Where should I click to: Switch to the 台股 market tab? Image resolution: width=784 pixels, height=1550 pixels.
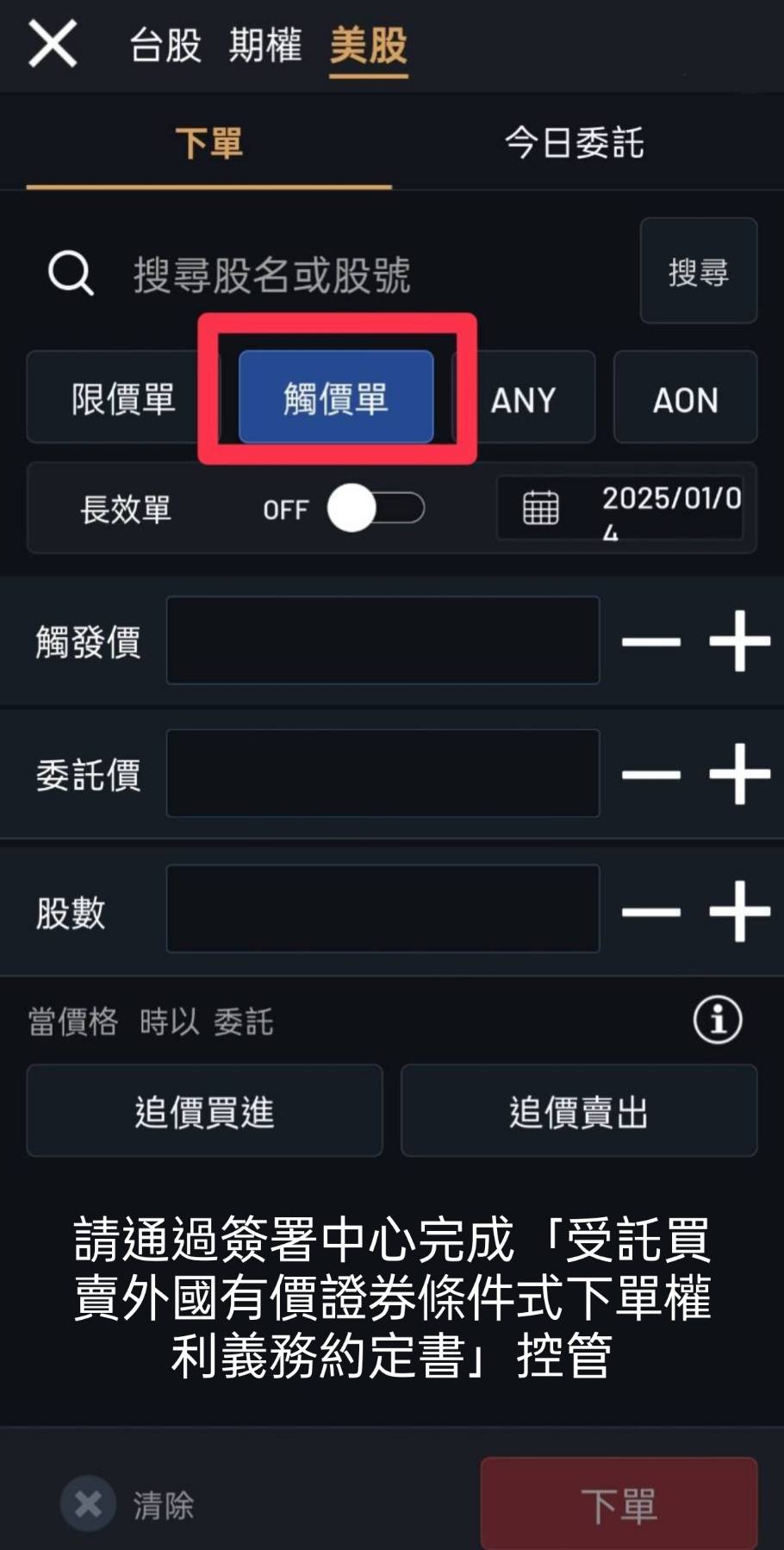point(163,45)
